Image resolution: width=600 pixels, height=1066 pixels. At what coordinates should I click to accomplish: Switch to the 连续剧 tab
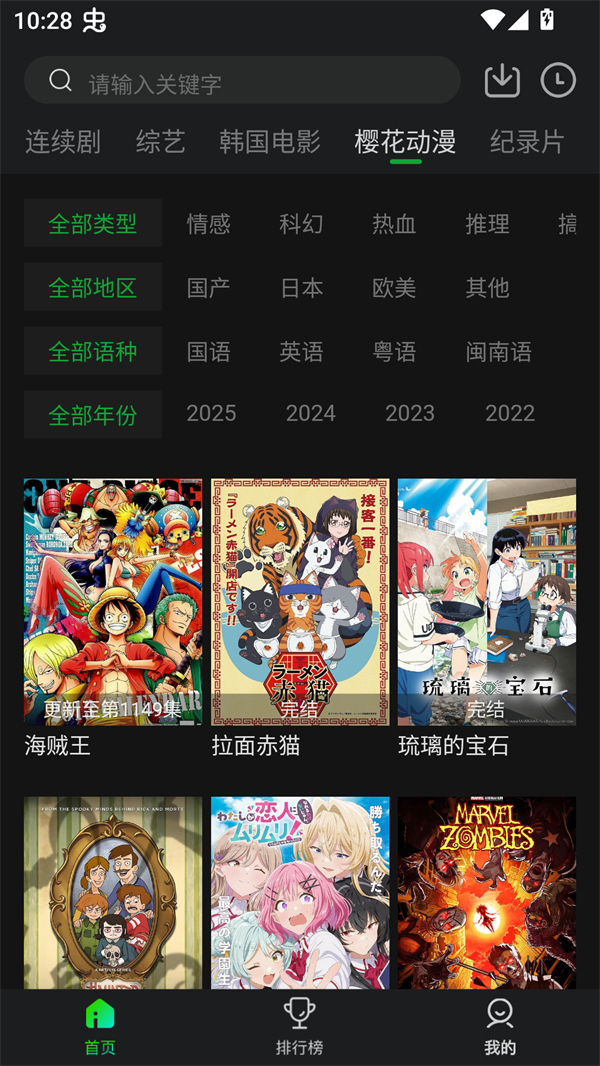coord(63,142)
